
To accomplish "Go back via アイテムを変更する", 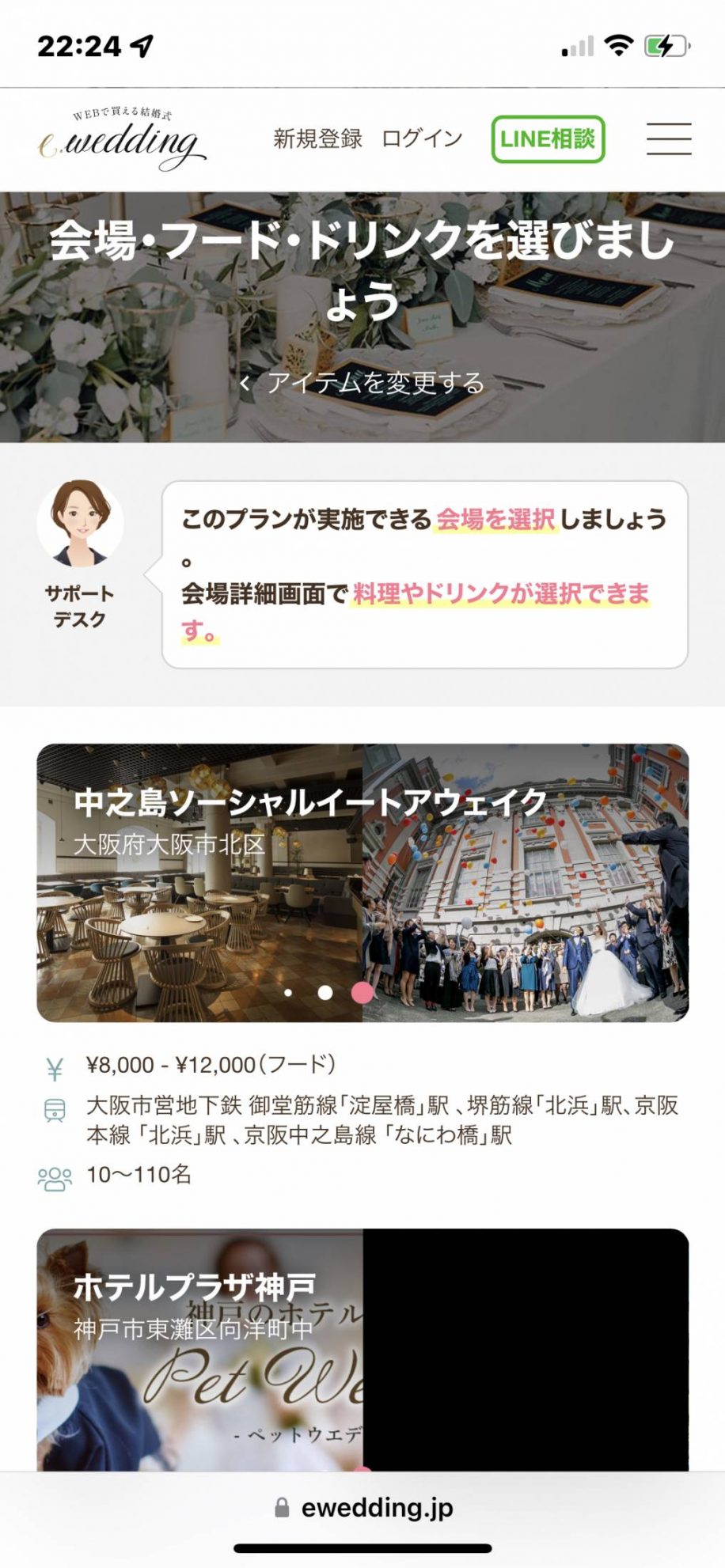I will click(x=362, y=383).
